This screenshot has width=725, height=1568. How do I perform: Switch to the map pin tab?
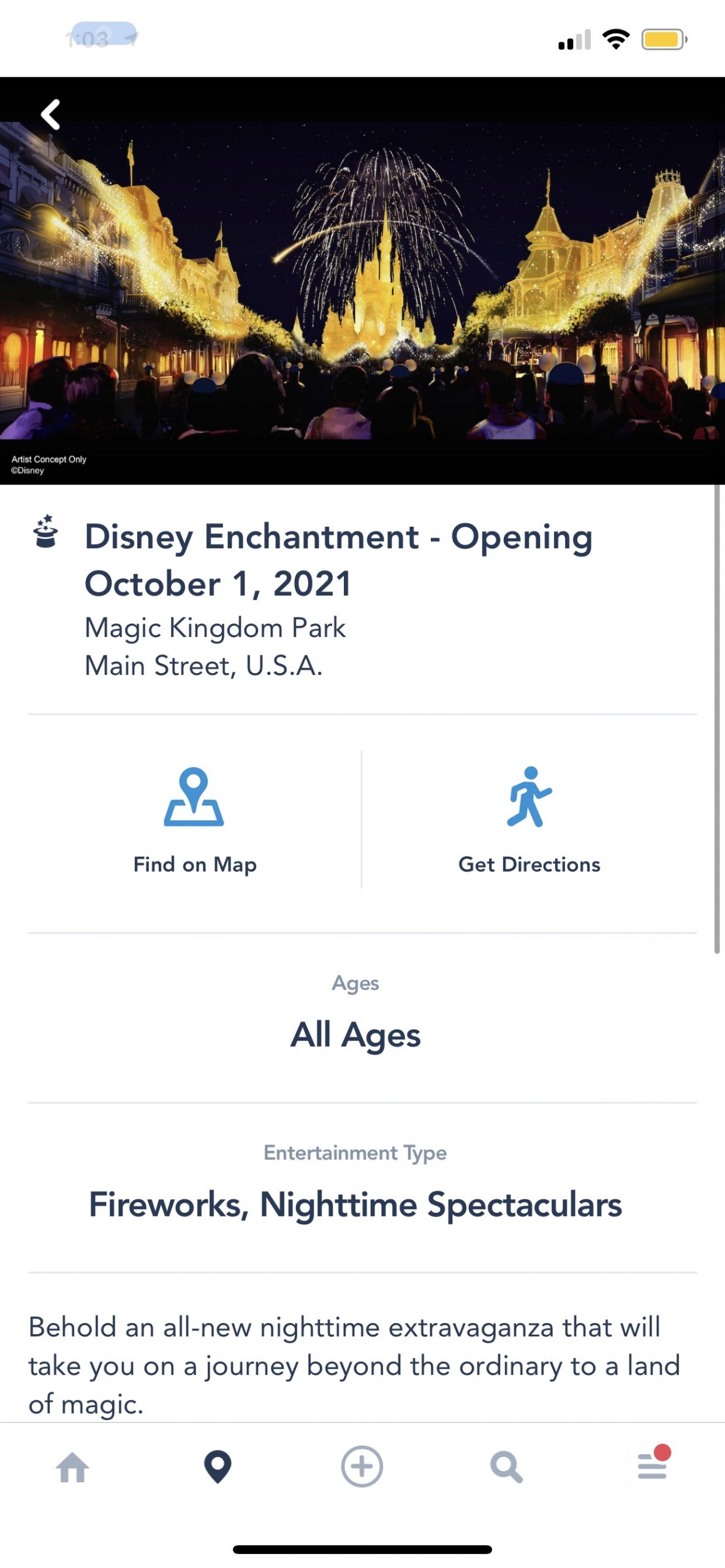pyautogui.click(x=218, y=1467)
